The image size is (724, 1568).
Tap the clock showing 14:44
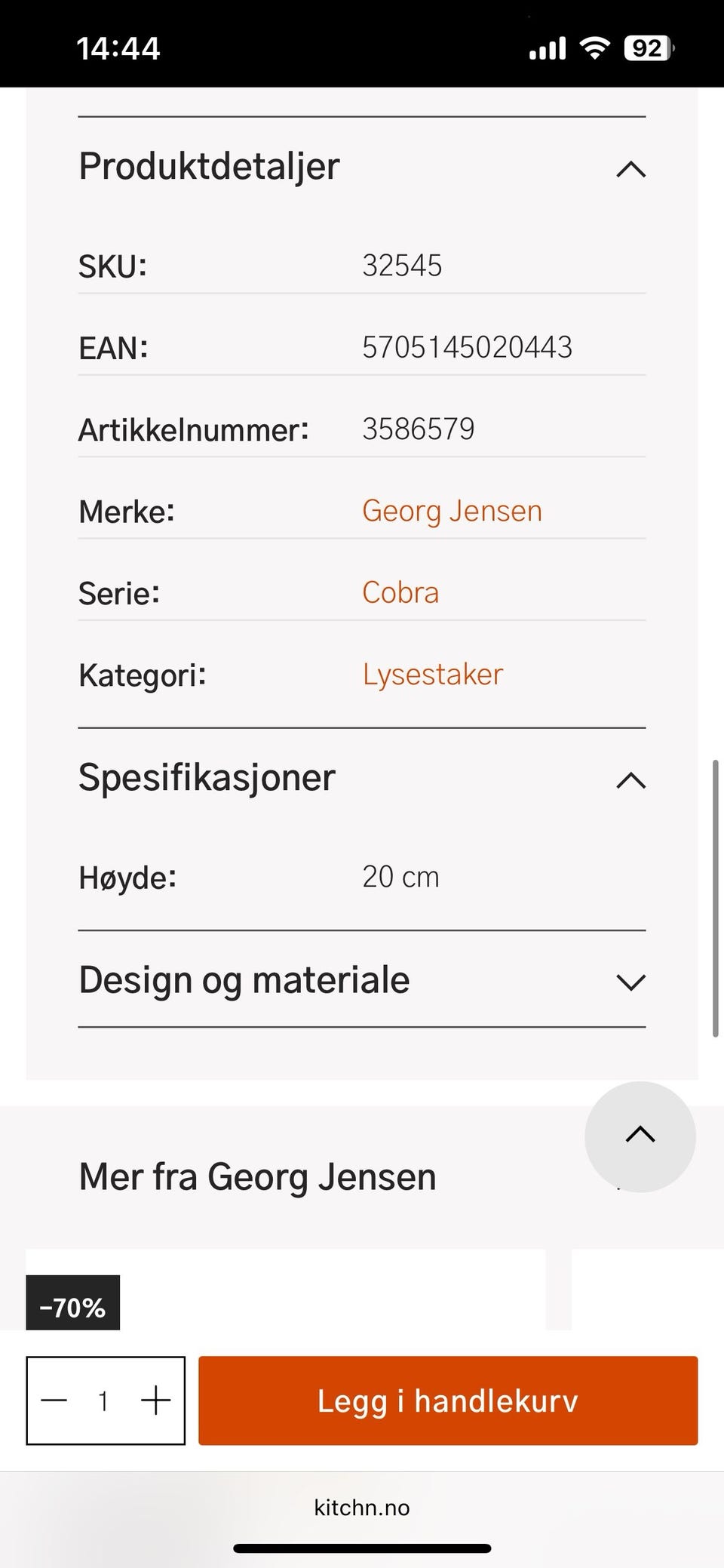(118, 47)
